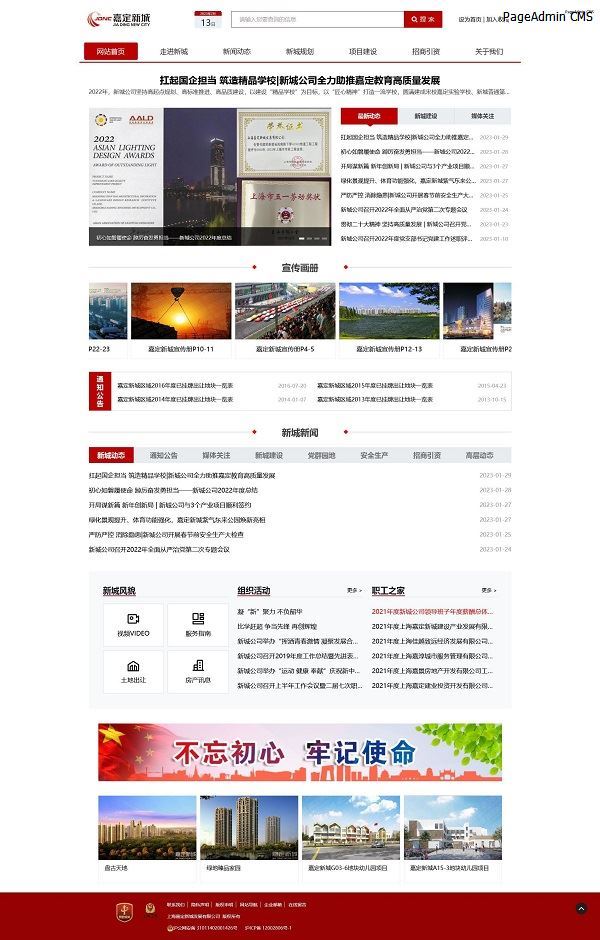The height and width of the screenshot is (940, 600).
Task: Open the 房产讯息 tile
Action: (198, 671)
